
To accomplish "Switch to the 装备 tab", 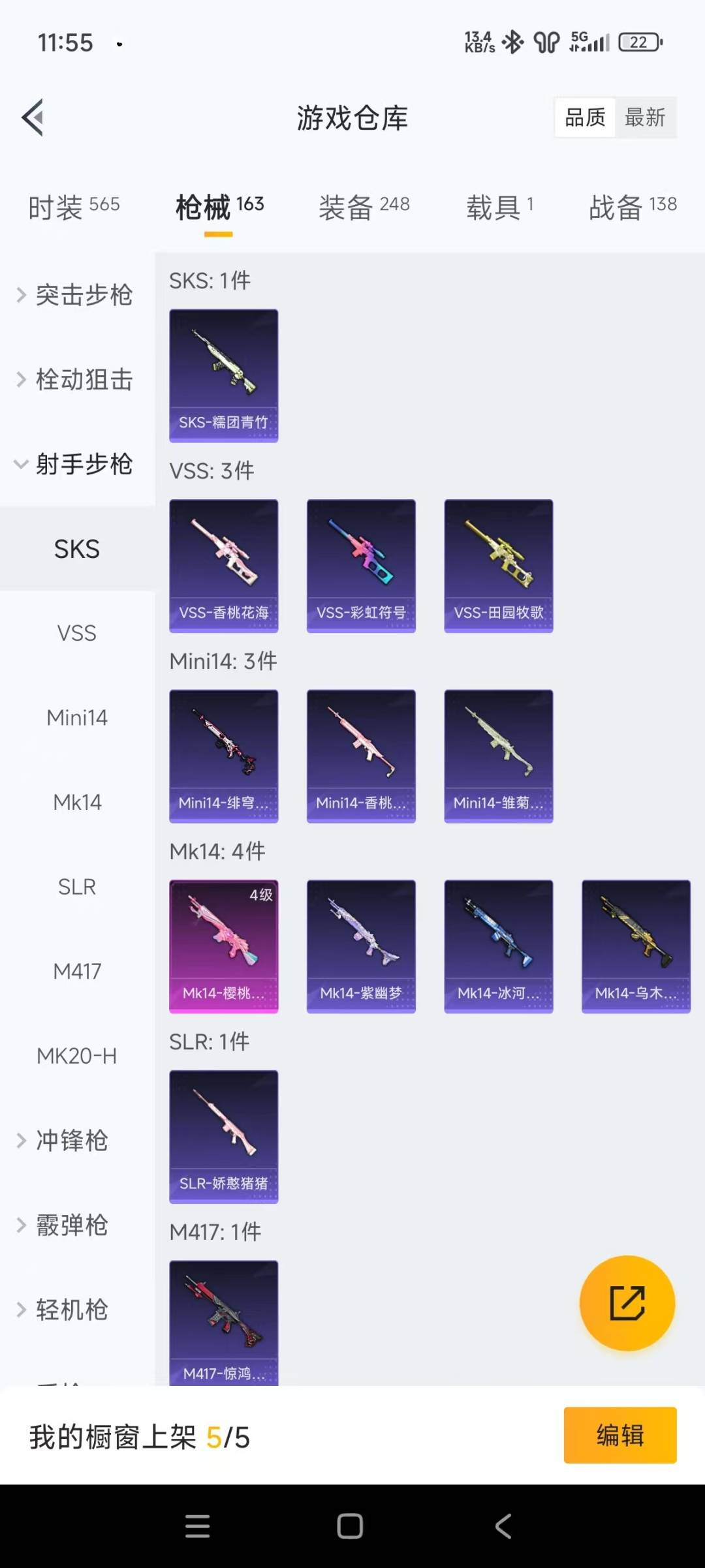I will coord(364,207).
